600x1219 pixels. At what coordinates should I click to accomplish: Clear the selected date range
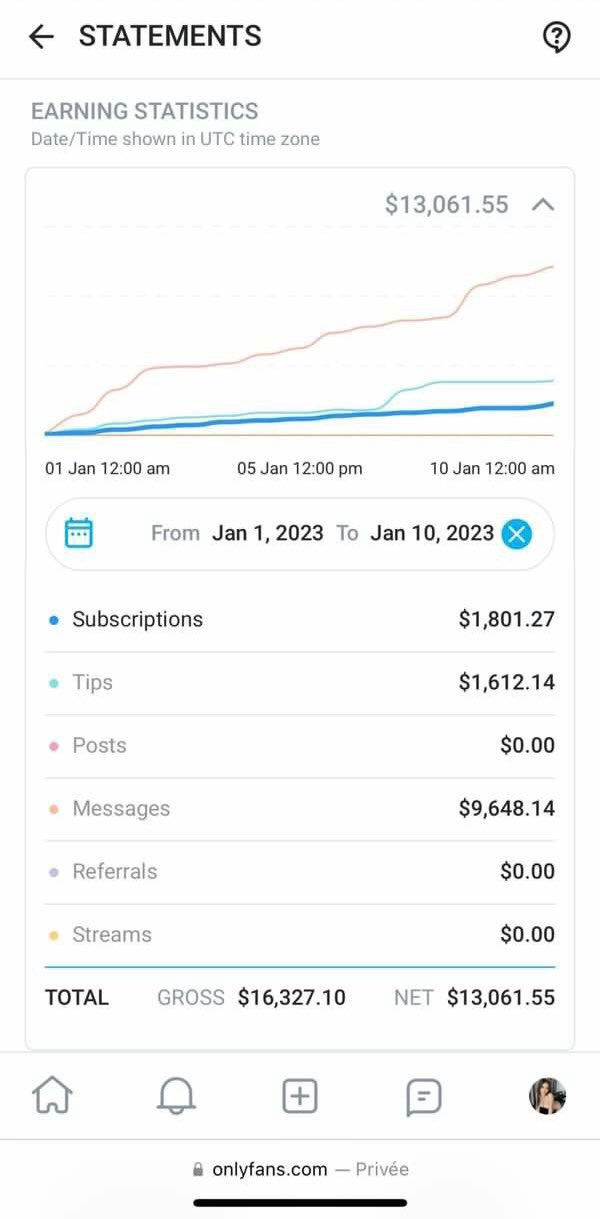(x=516, y=533)
